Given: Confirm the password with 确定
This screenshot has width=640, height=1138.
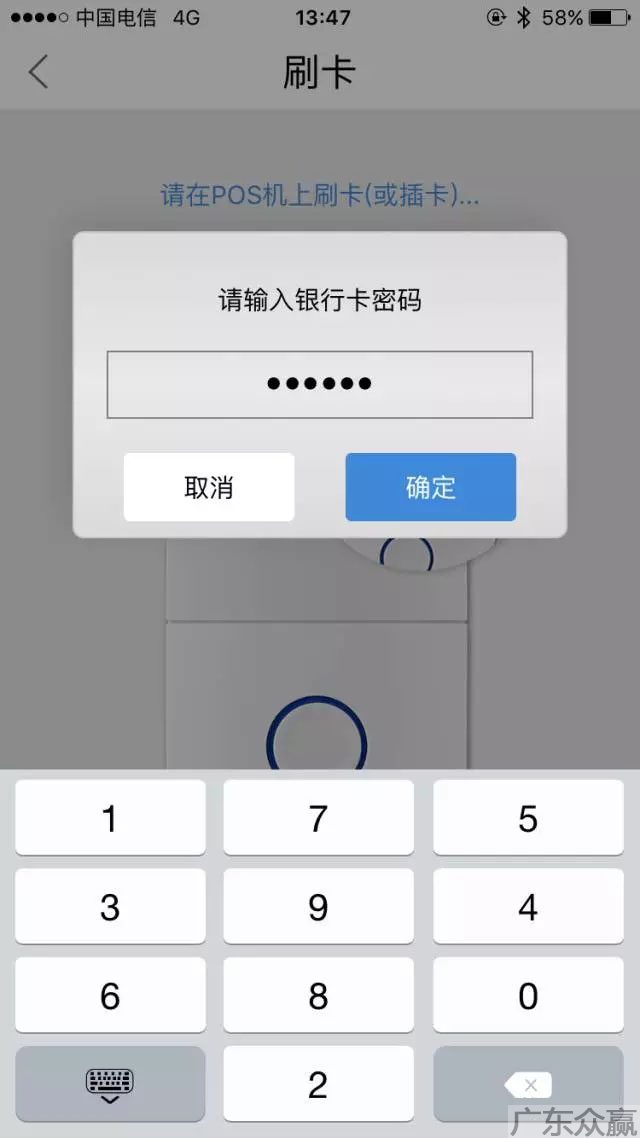Looking at the screenshot, I should 430,487.
